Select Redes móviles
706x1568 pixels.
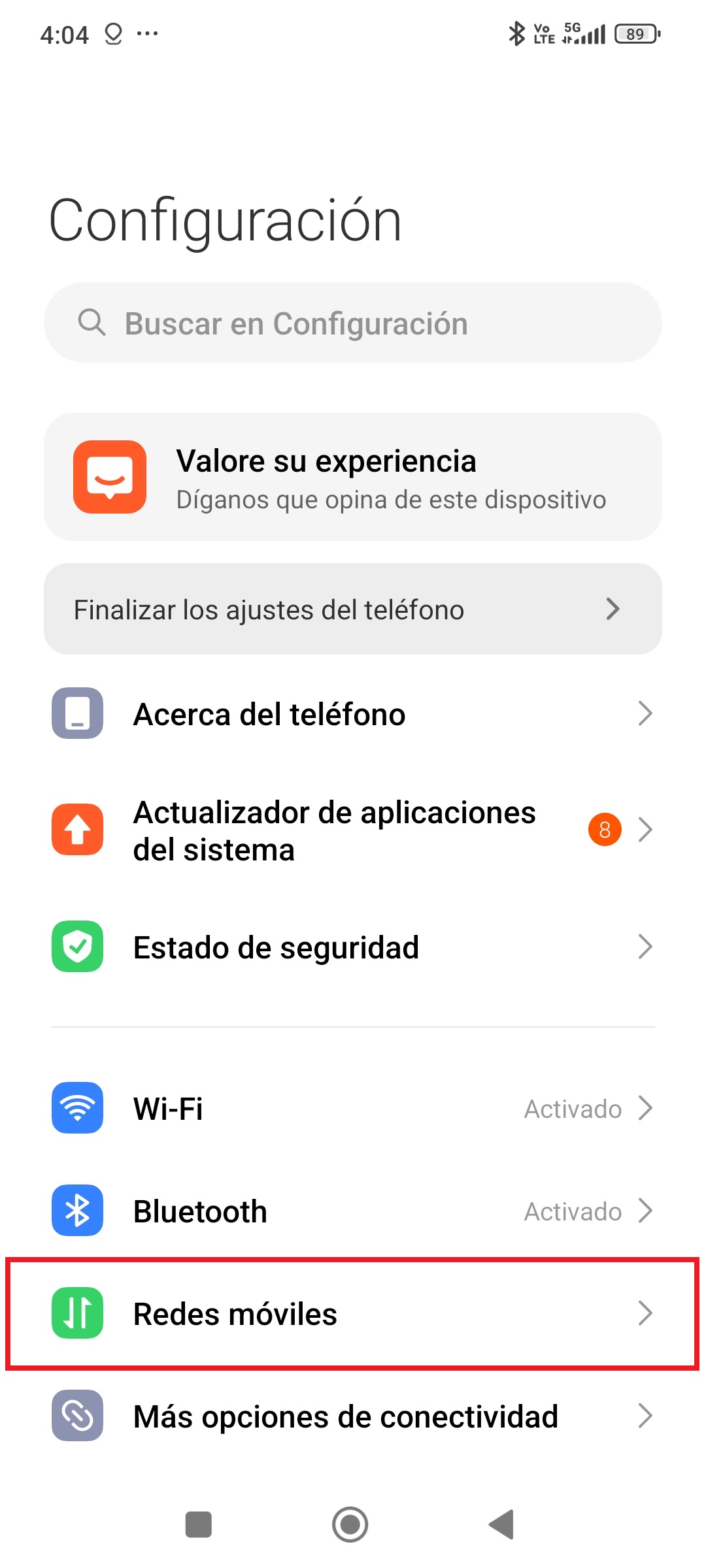pyautogui.click(x=353, y=1313)
